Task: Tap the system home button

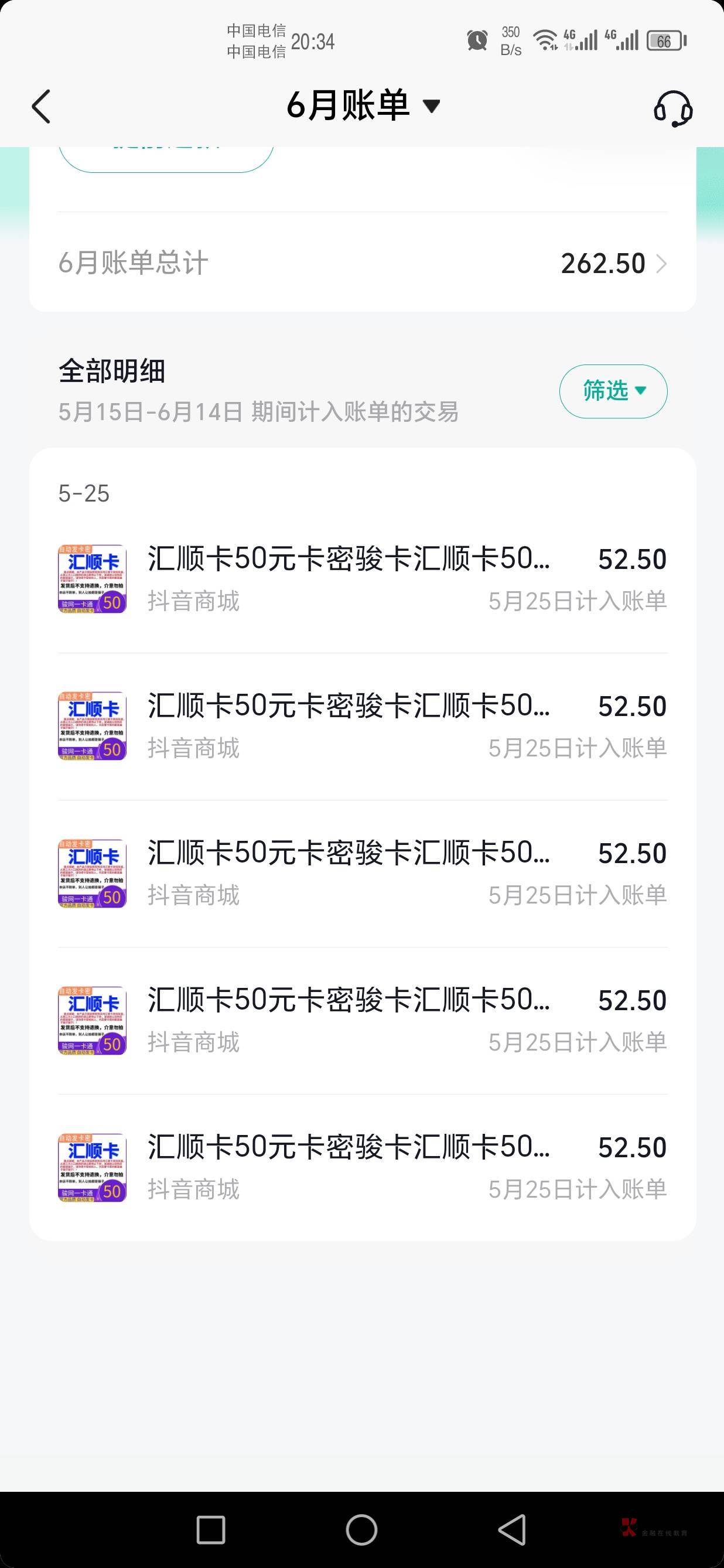Action: tap(361, 1529)
